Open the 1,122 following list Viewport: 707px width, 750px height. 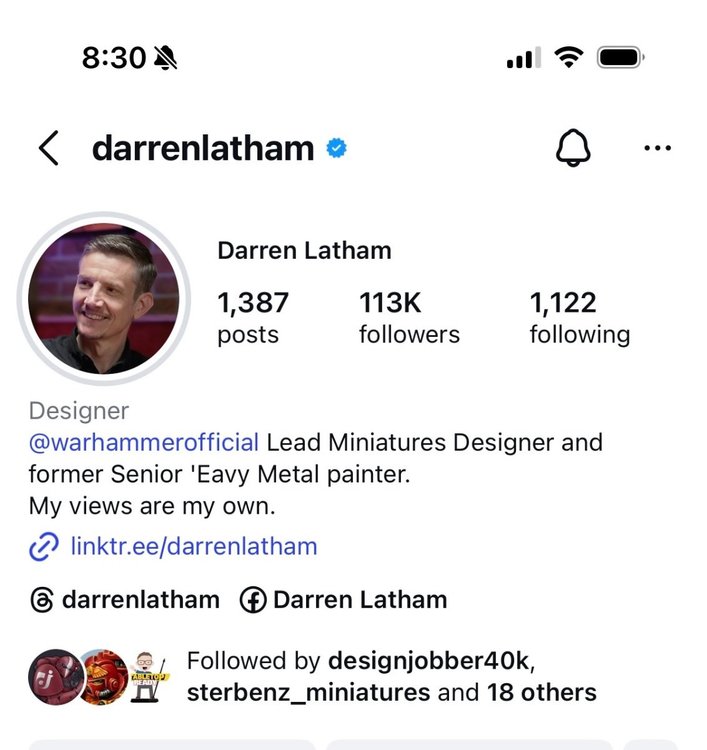[x=579, y=317]
